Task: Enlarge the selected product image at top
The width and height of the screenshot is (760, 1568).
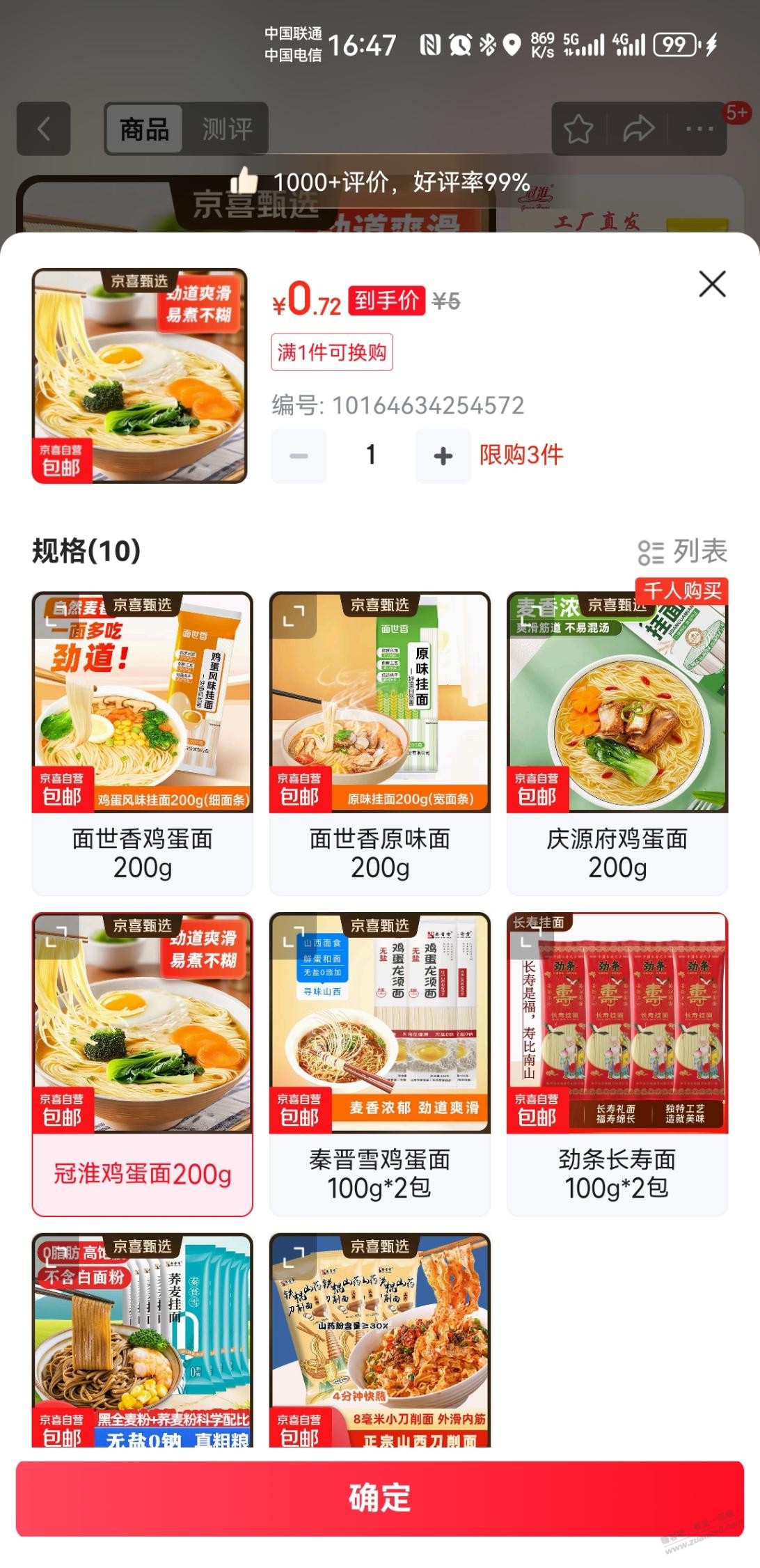Action: pos(140,376)
